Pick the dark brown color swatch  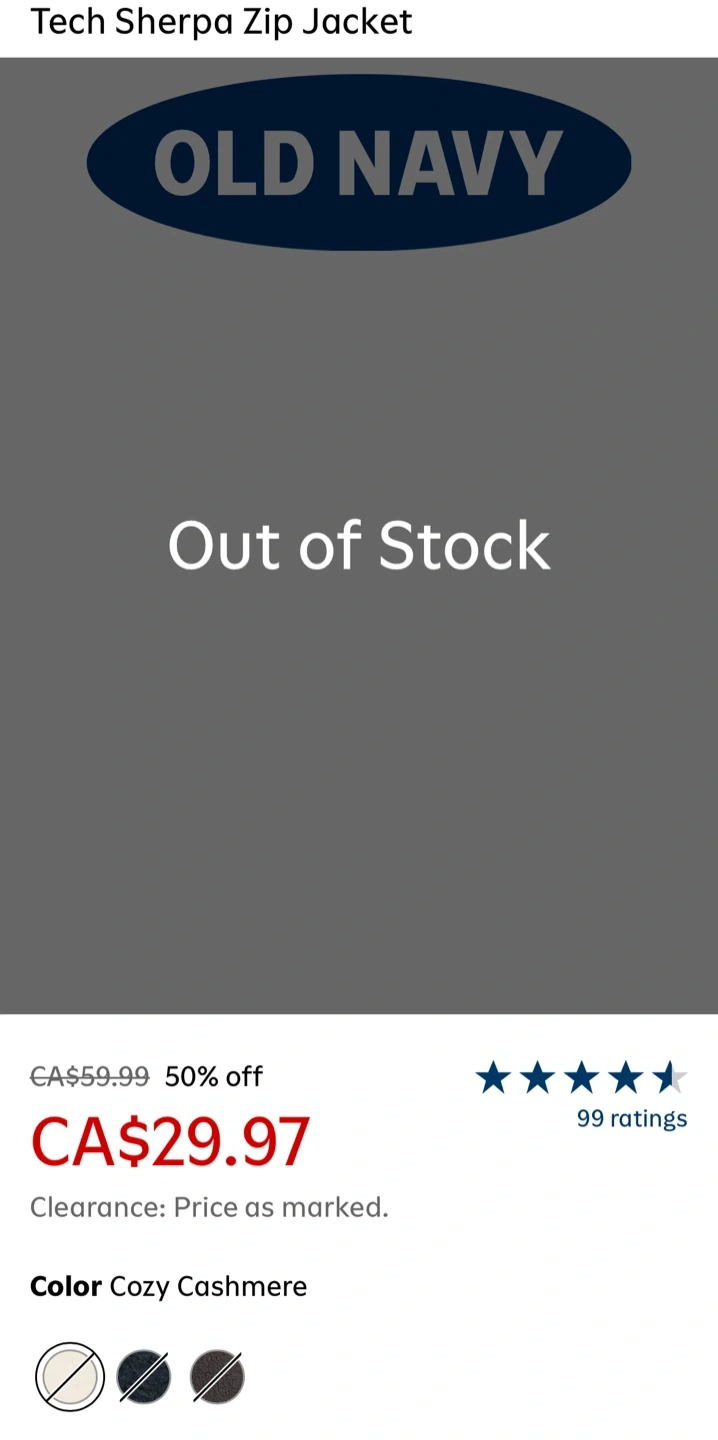pos(217,1377)
